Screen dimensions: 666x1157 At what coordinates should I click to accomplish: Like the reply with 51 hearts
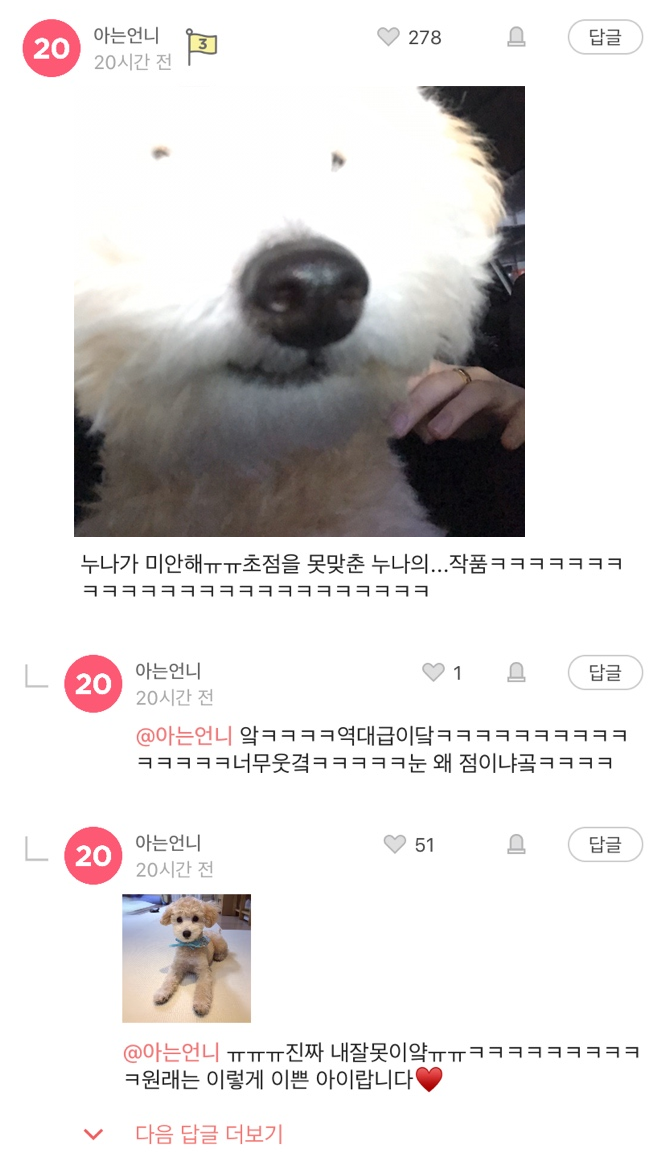395,845
